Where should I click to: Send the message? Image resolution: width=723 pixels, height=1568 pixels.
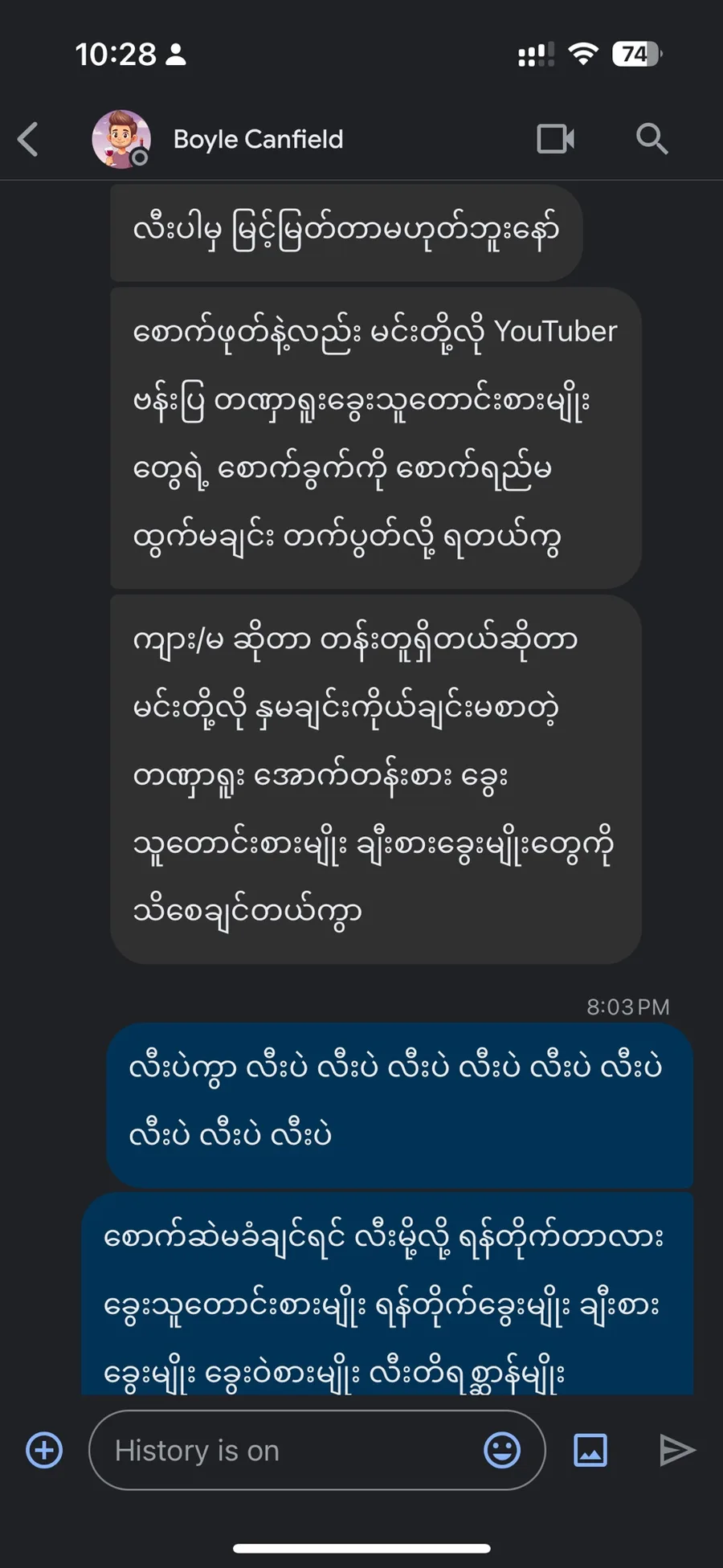tap(677, 1450)
